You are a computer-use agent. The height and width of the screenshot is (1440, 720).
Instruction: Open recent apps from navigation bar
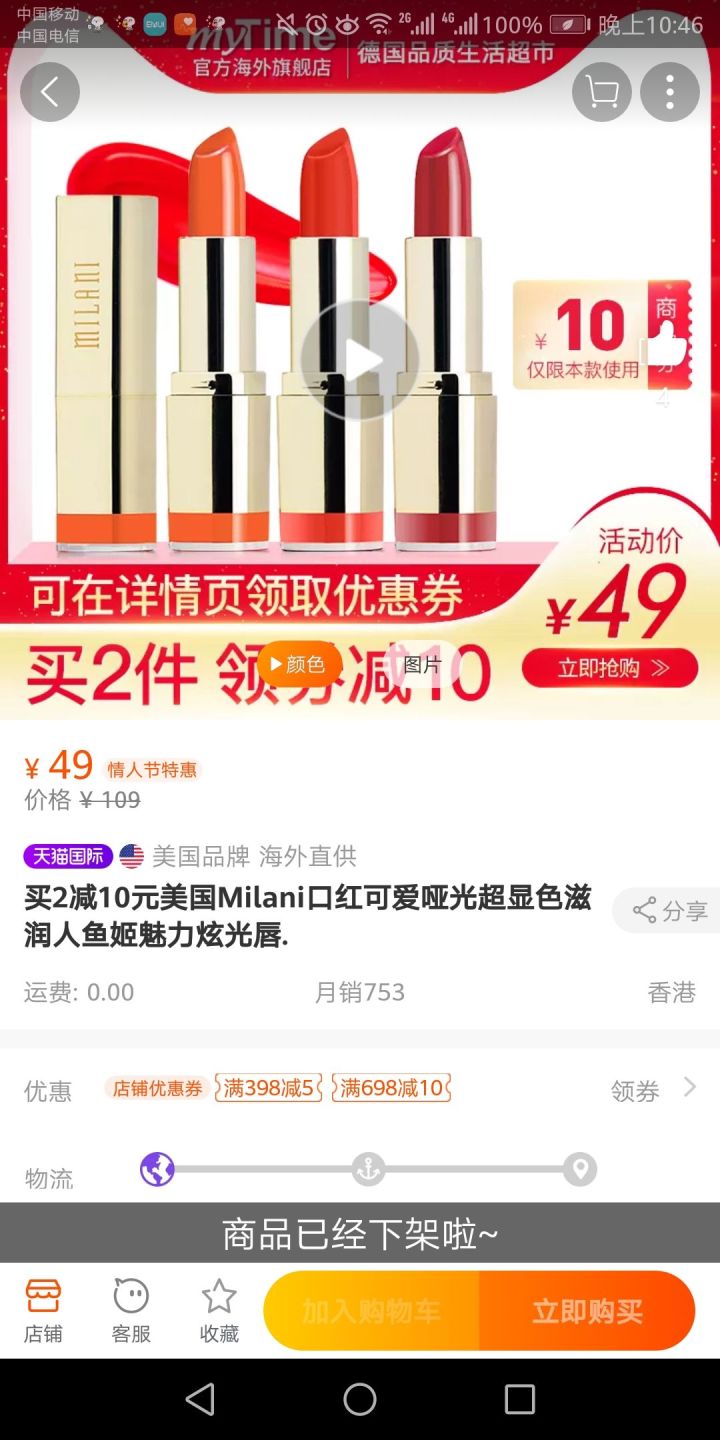click(519, 1399)
